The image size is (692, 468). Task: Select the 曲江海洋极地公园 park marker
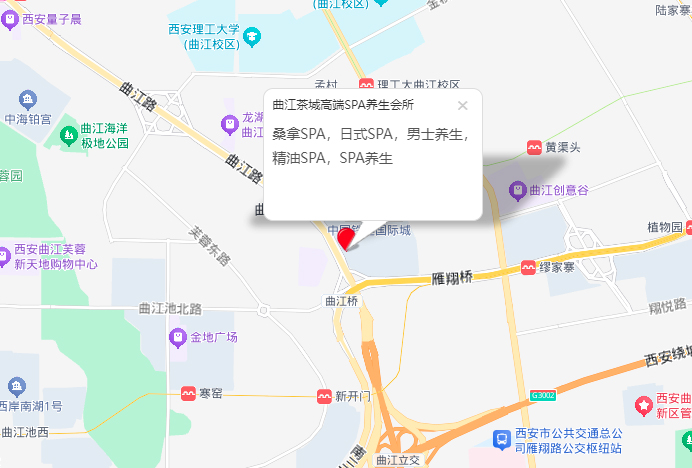point(69,132)
